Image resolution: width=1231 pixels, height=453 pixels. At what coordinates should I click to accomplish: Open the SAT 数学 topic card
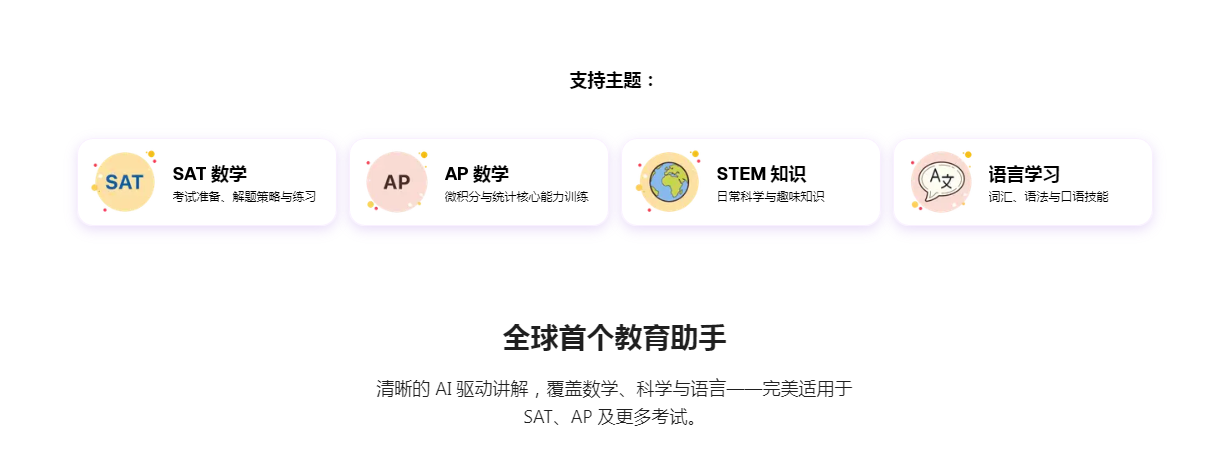207,182
